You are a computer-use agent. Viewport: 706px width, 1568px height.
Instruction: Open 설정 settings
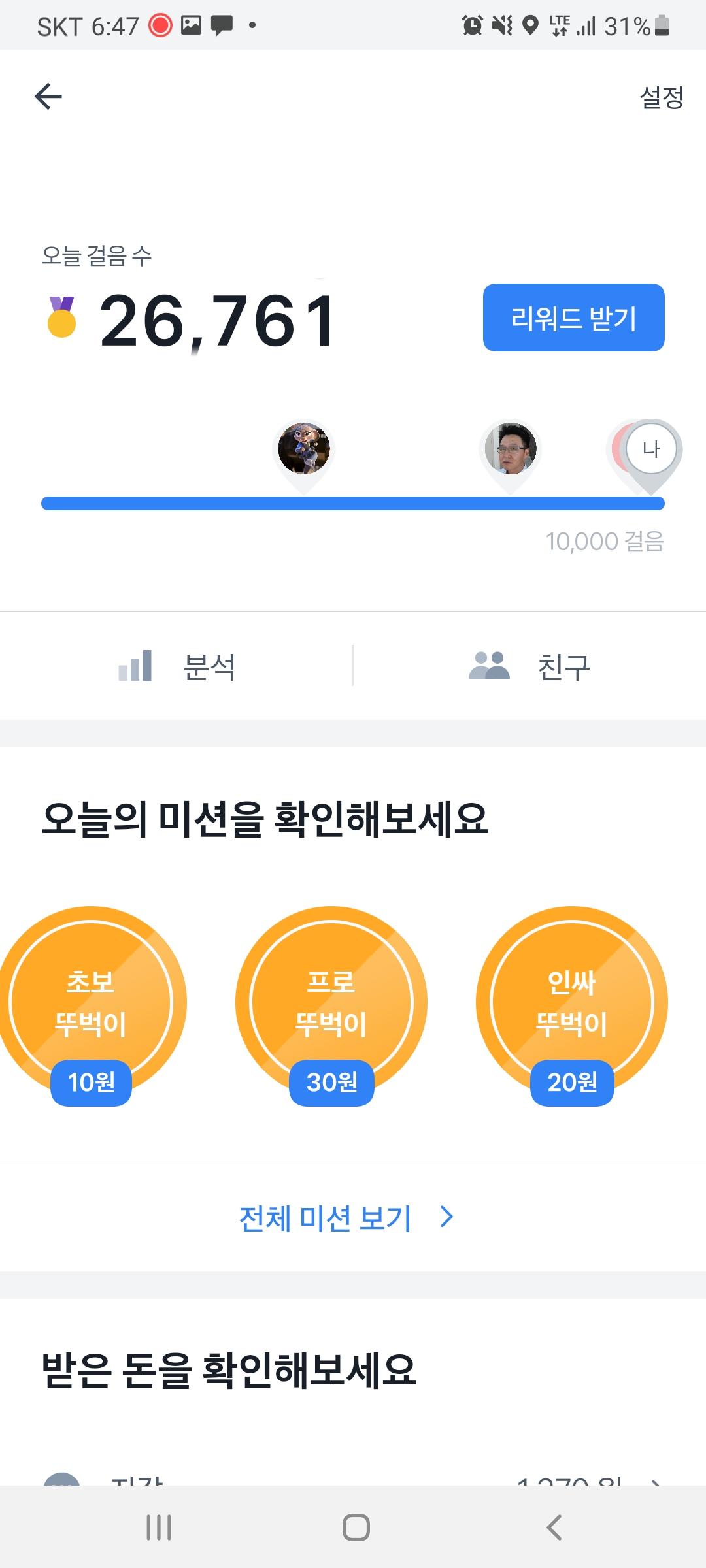(x=661, y=98)
